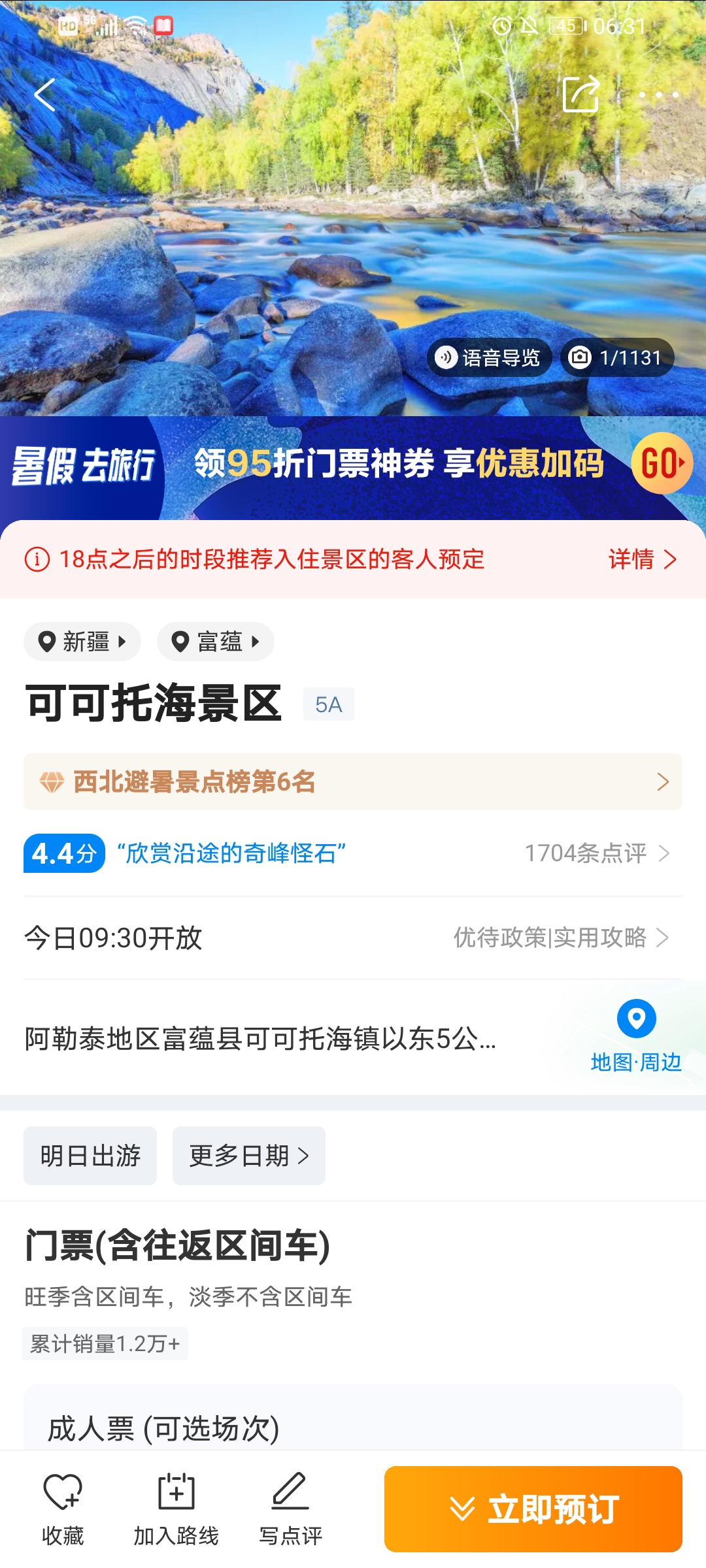Tap the GO button on coupon banner

point(662,463)
